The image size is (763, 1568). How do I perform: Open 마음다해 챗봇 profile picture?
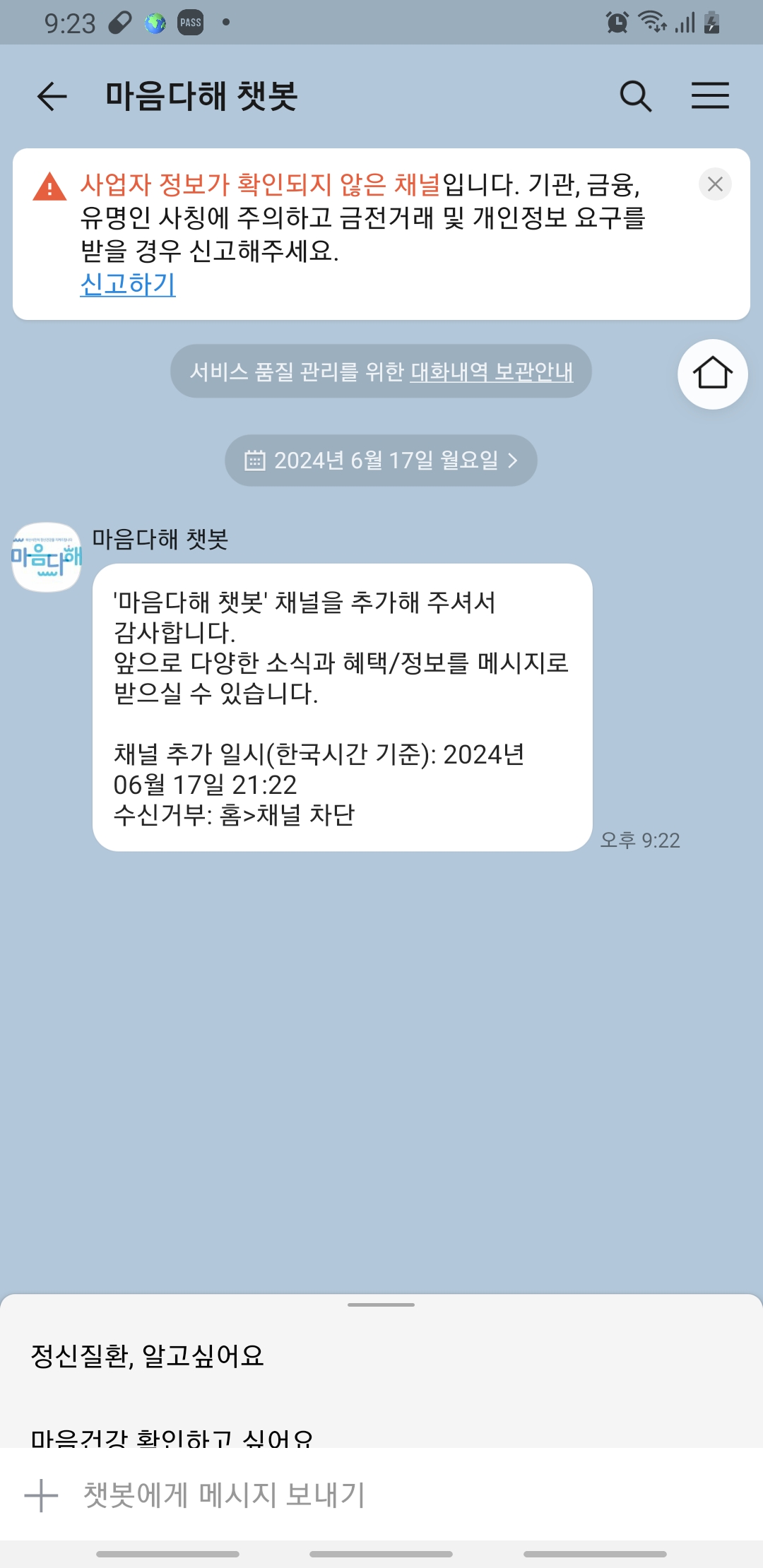point(47,557)
